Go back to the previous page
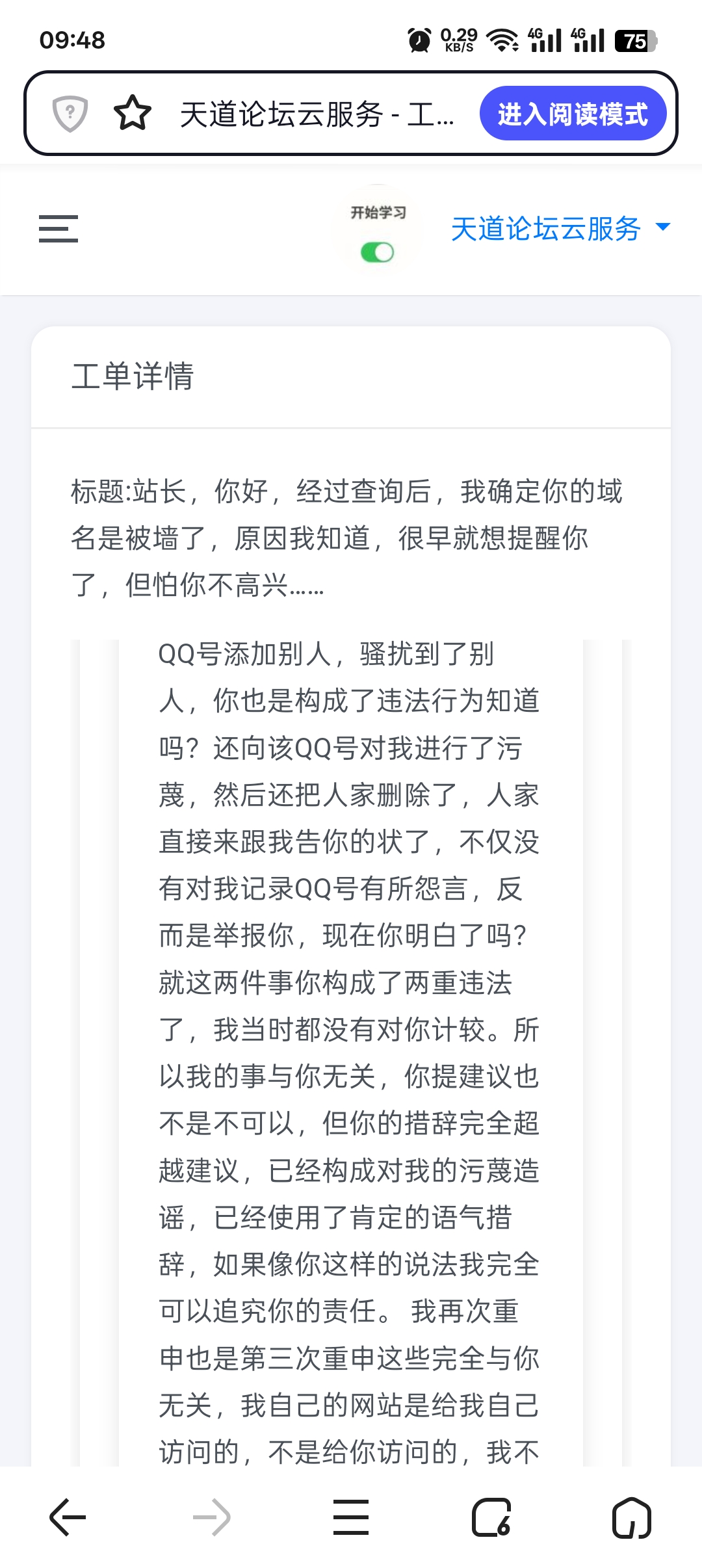 click(68, 1517)
